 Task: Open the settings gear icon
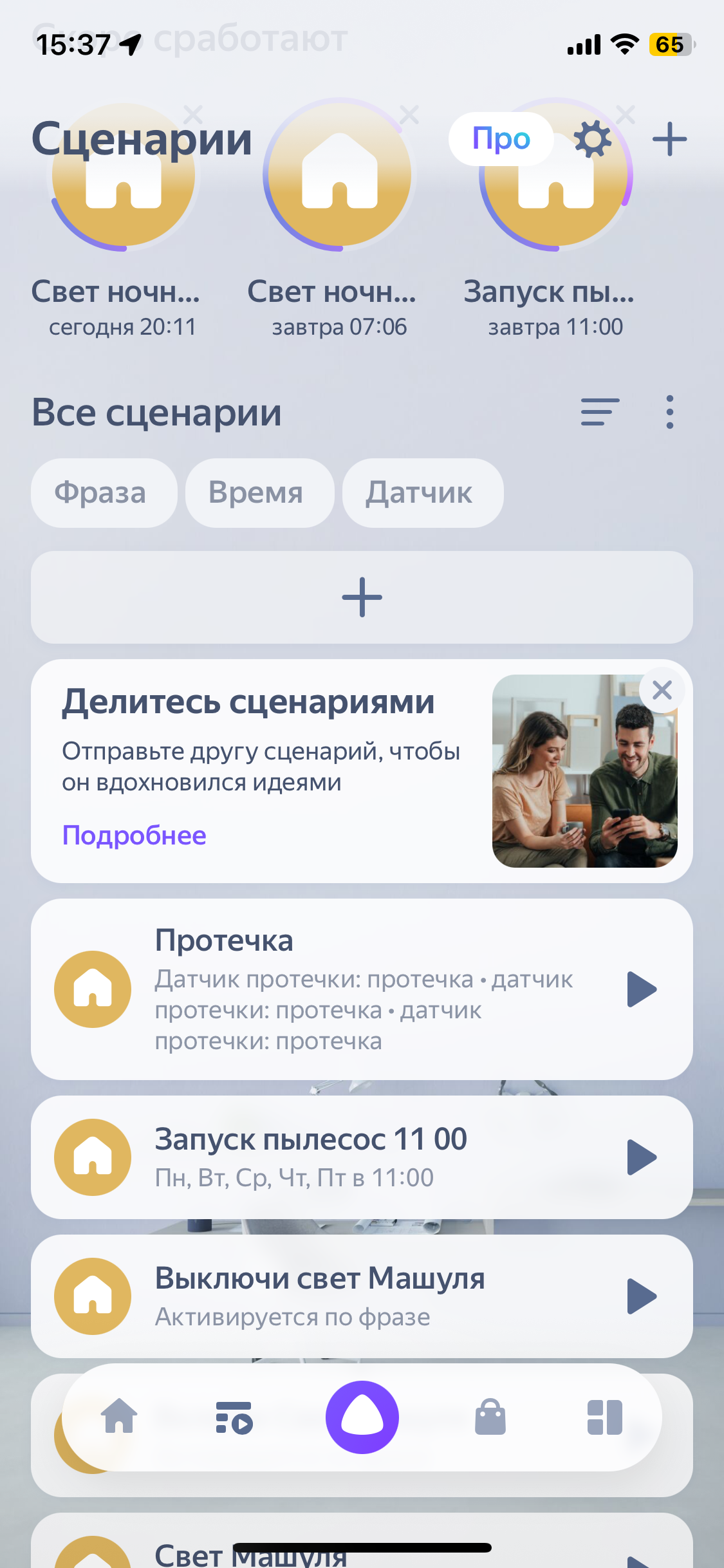point(592,139)
